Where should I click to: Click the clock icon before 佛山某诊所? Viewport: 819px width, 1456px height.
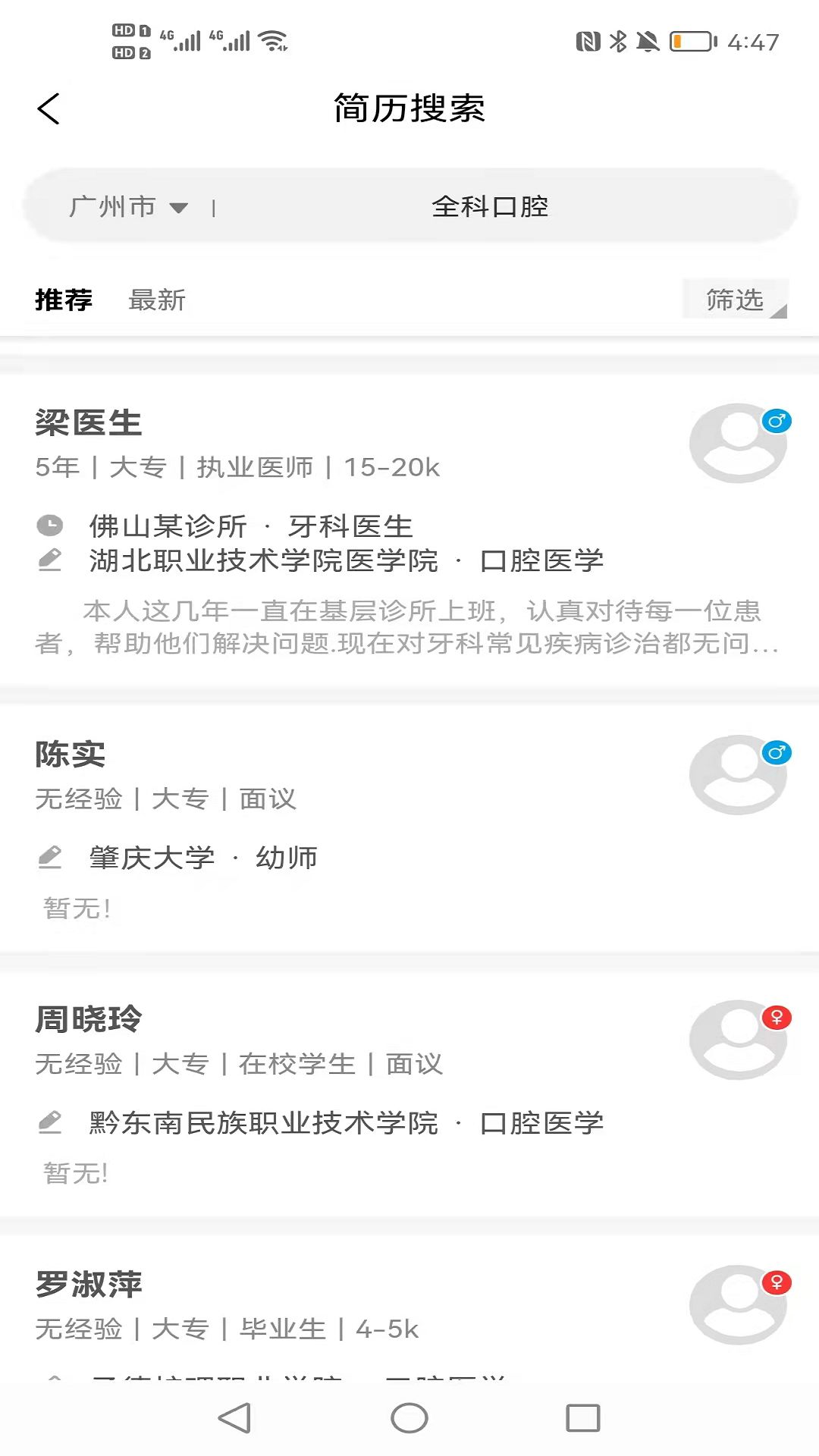pyautogui.click(x=50, y=525)
